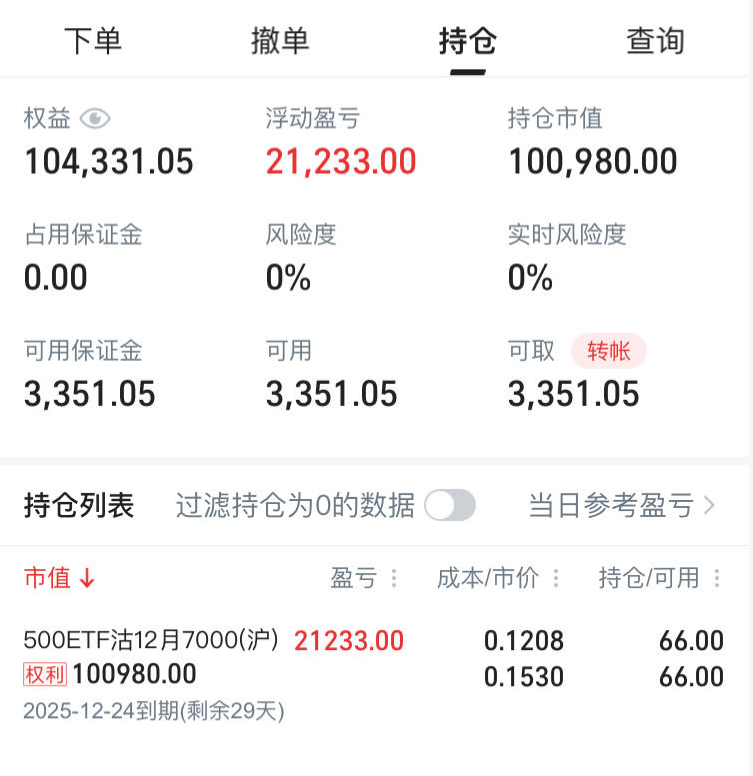Tap the 转帐 transfer button
Screen dimensions: 753x776
coord(608,351)
